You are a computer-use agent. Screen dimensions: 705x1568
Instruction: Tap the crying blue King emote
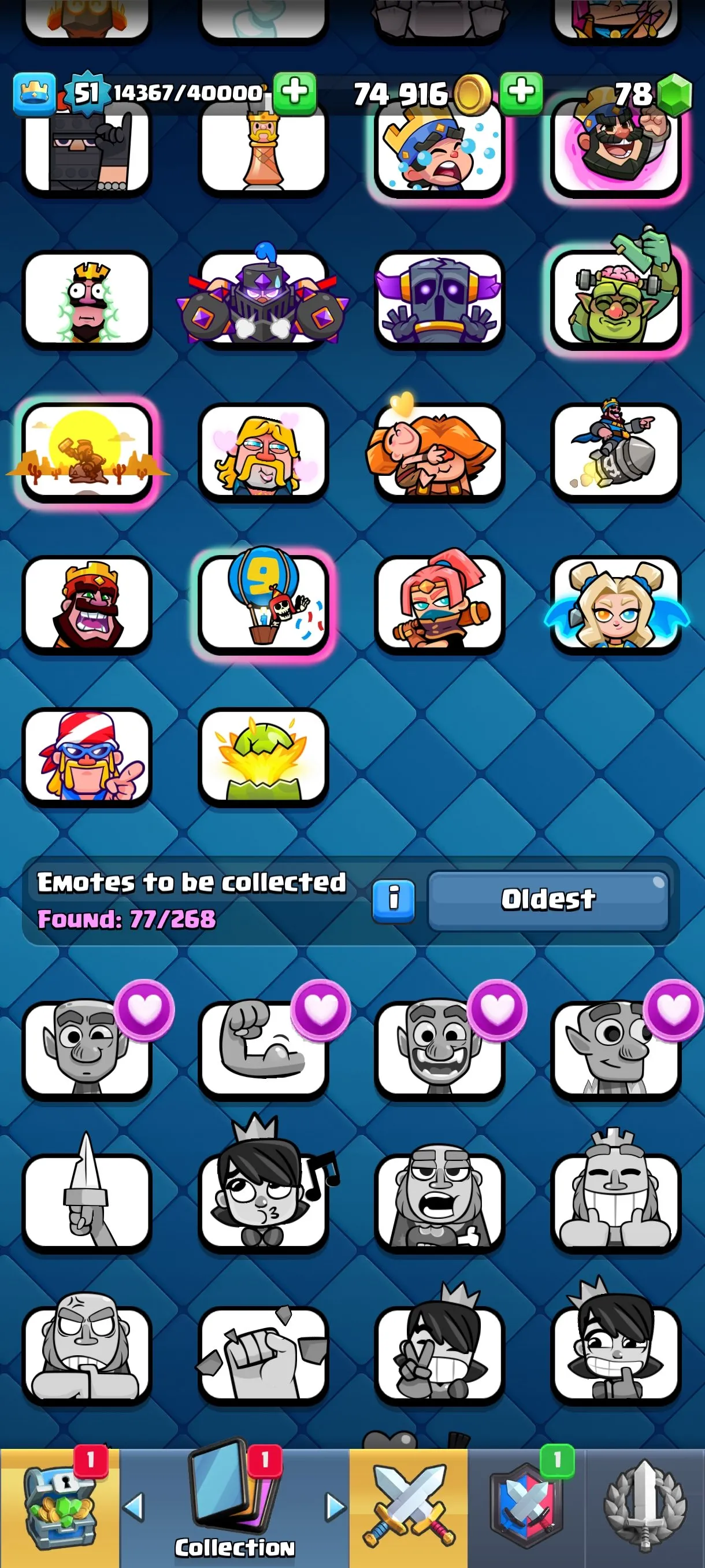point(439,154)
